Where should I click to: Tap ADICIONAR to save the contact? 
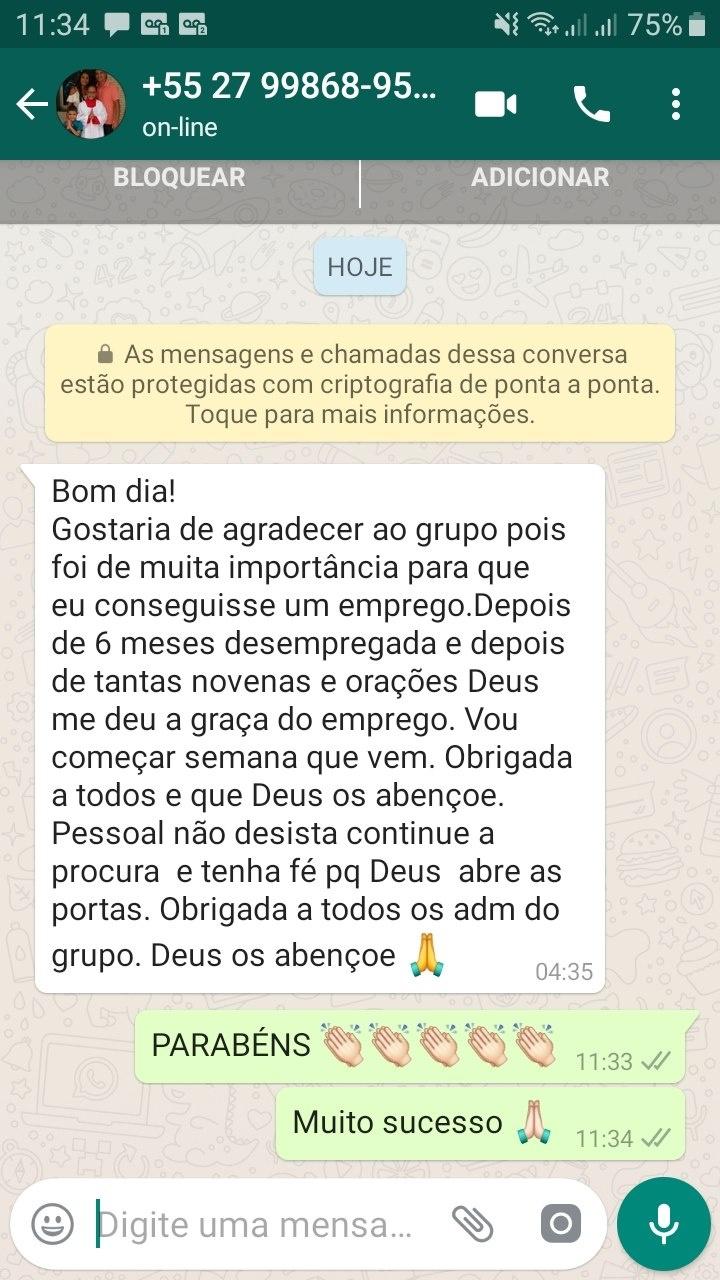point(540,178)
